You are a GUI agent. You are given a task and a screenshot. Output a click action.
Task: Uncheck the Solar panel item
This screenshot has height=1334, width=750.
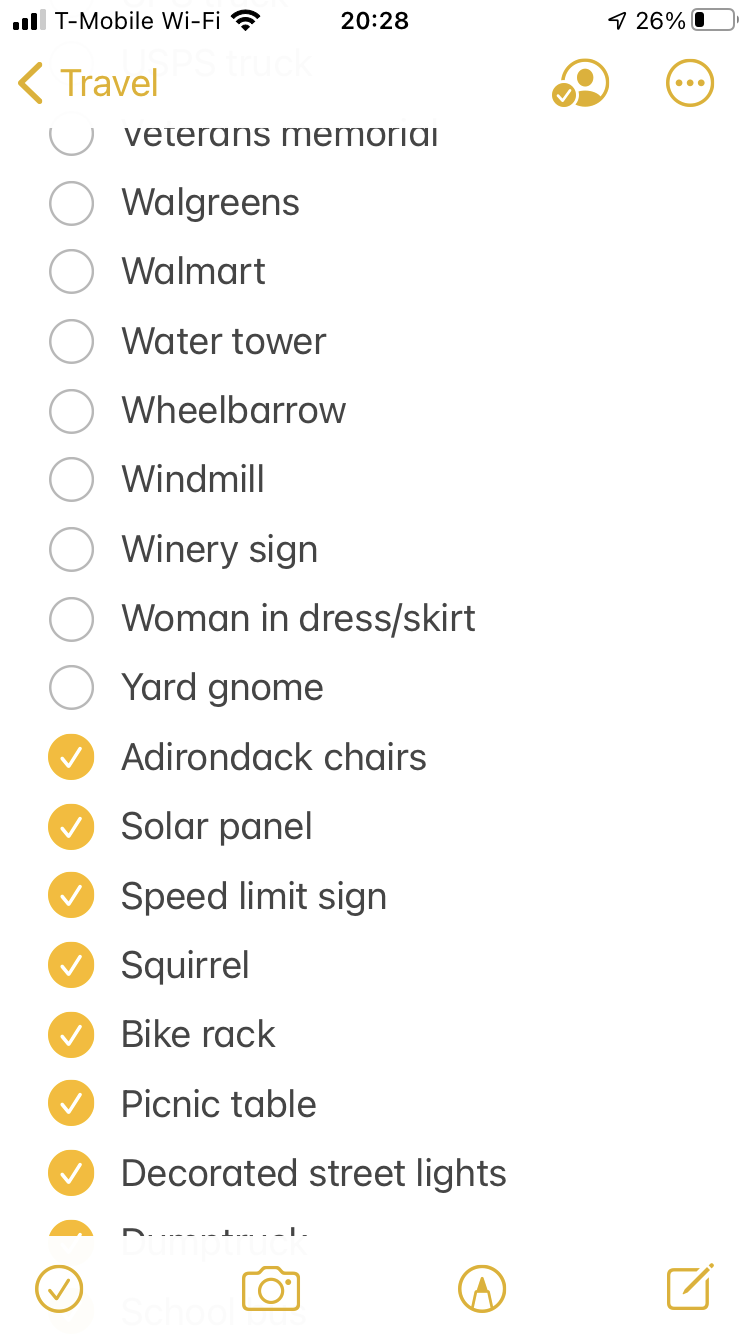[x=71, y=827]
